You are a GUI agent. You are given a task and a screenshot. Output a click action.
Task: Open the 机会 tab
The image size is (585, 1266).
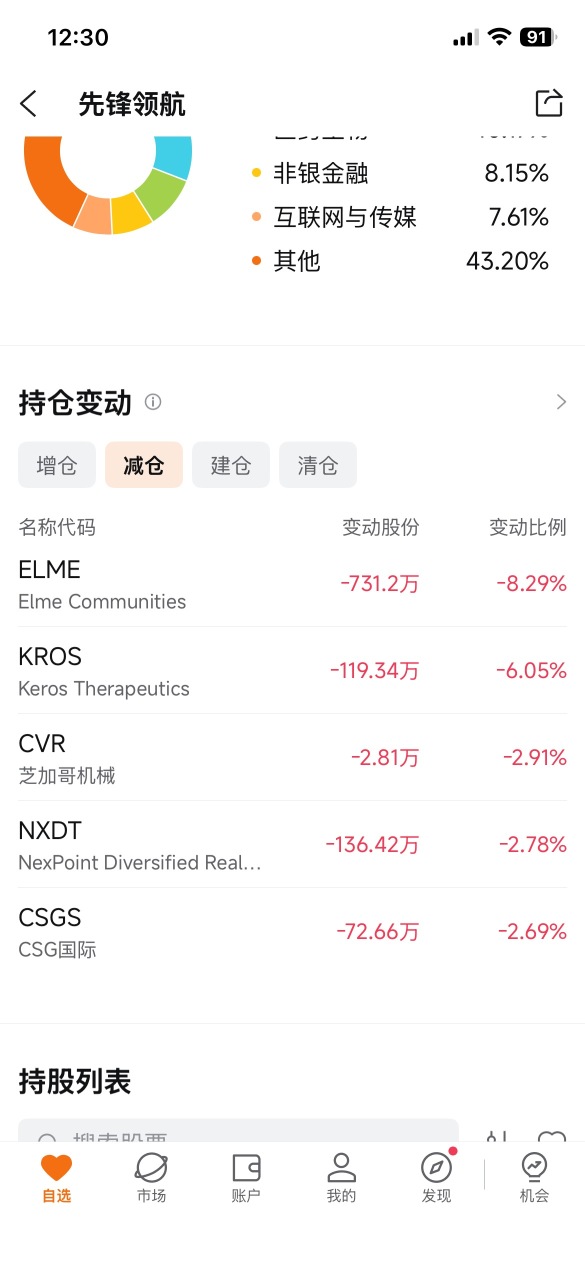pos(534,1178)
